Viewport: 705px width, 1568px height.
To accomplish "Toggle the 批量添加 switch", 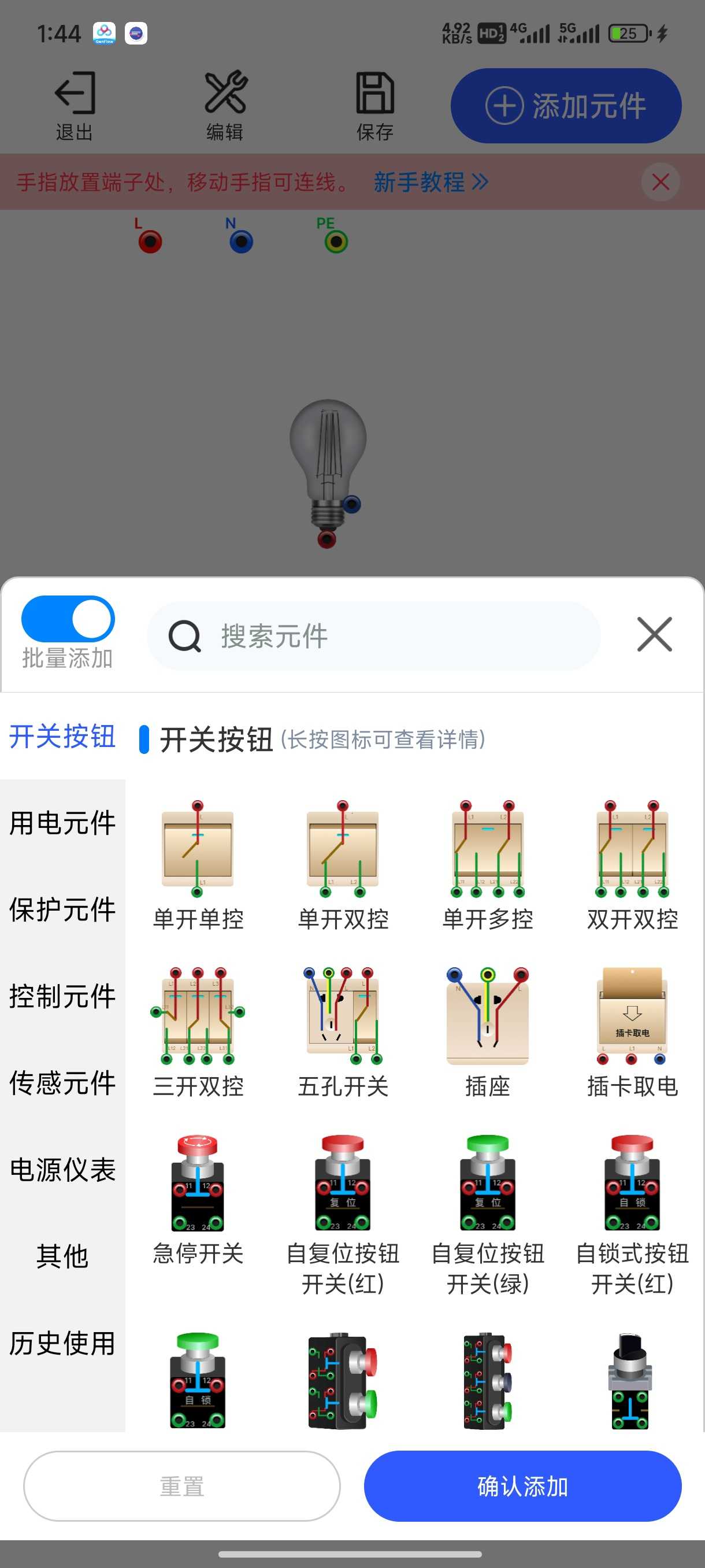I will tap(68, 619).
